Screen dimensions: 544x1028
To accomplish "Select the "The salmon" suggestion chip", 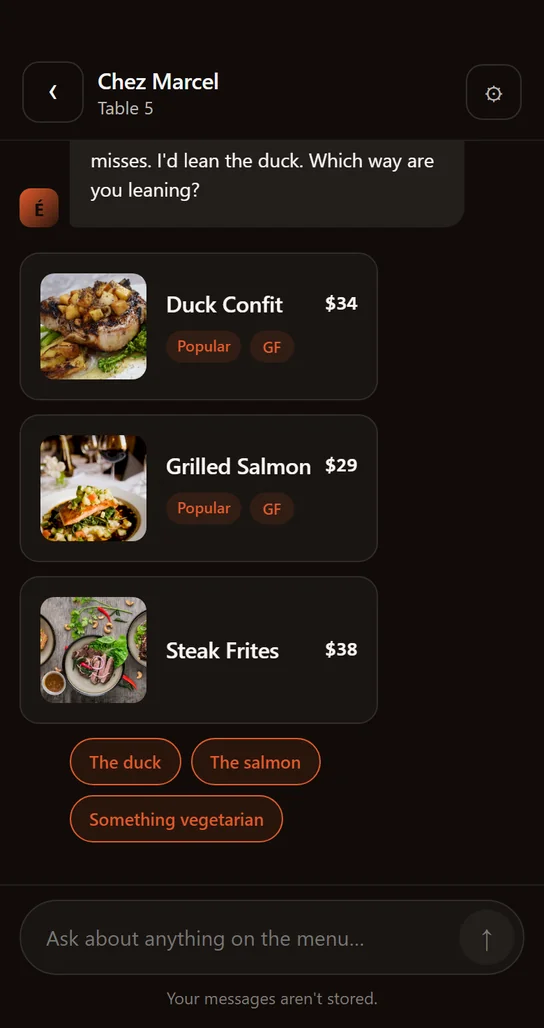I will pos(256,762).
